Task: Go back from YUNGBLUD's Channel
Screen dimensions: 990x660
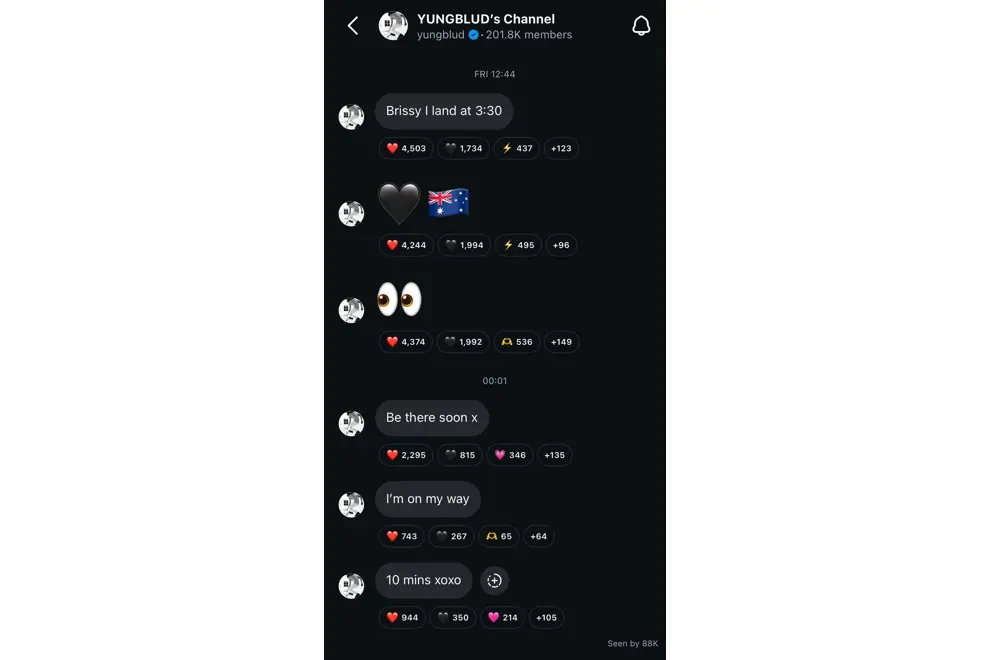Action: [353, 26]
